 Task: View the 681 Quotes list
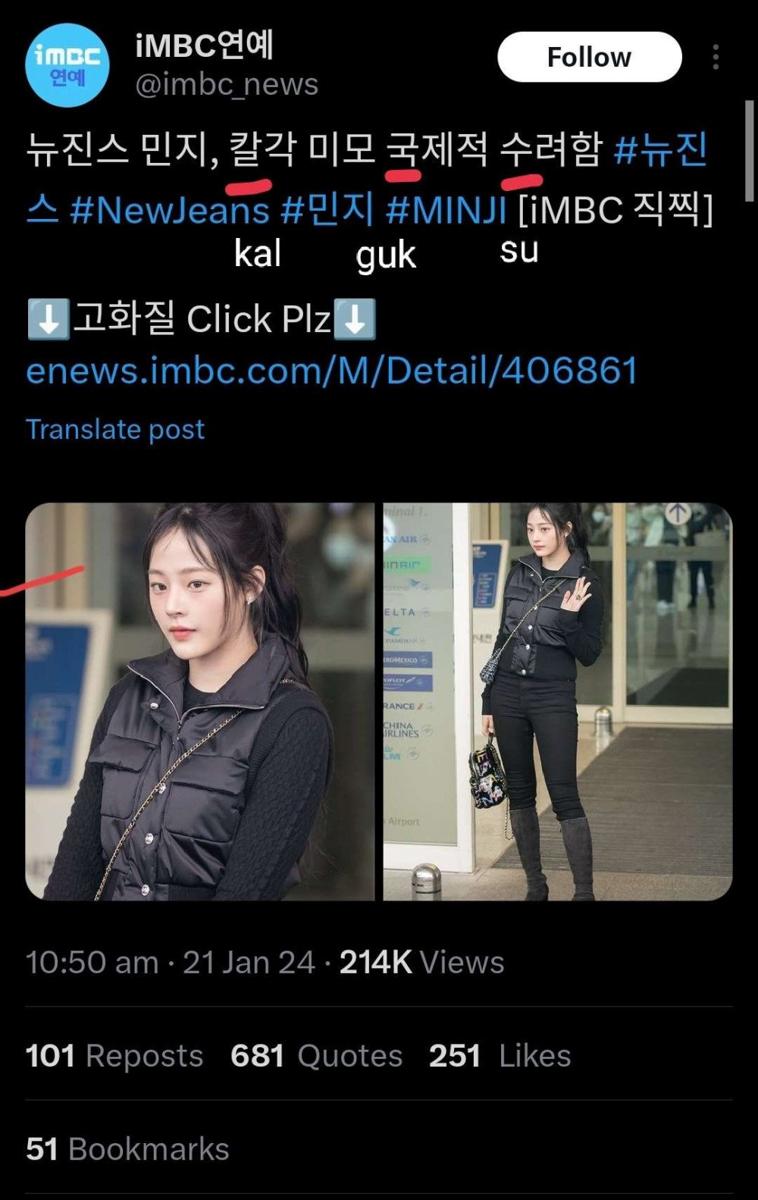(316, 1056)
